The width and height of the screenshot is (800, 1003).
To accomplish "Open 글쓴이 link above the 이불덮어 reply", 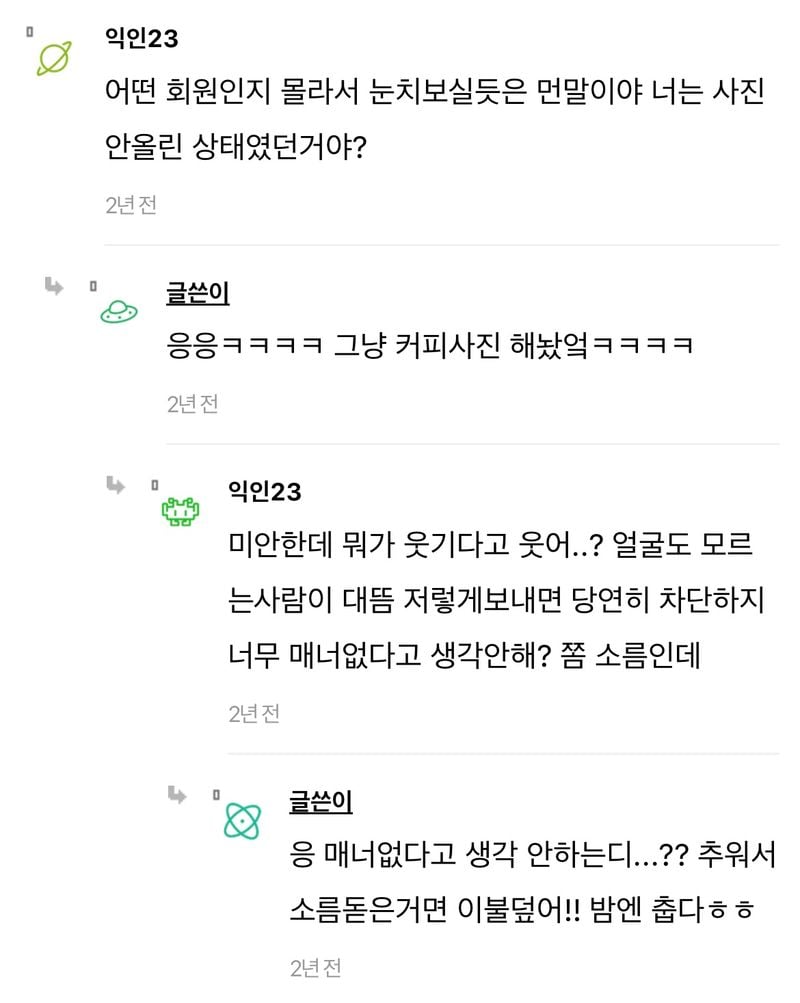I will 321,800.
